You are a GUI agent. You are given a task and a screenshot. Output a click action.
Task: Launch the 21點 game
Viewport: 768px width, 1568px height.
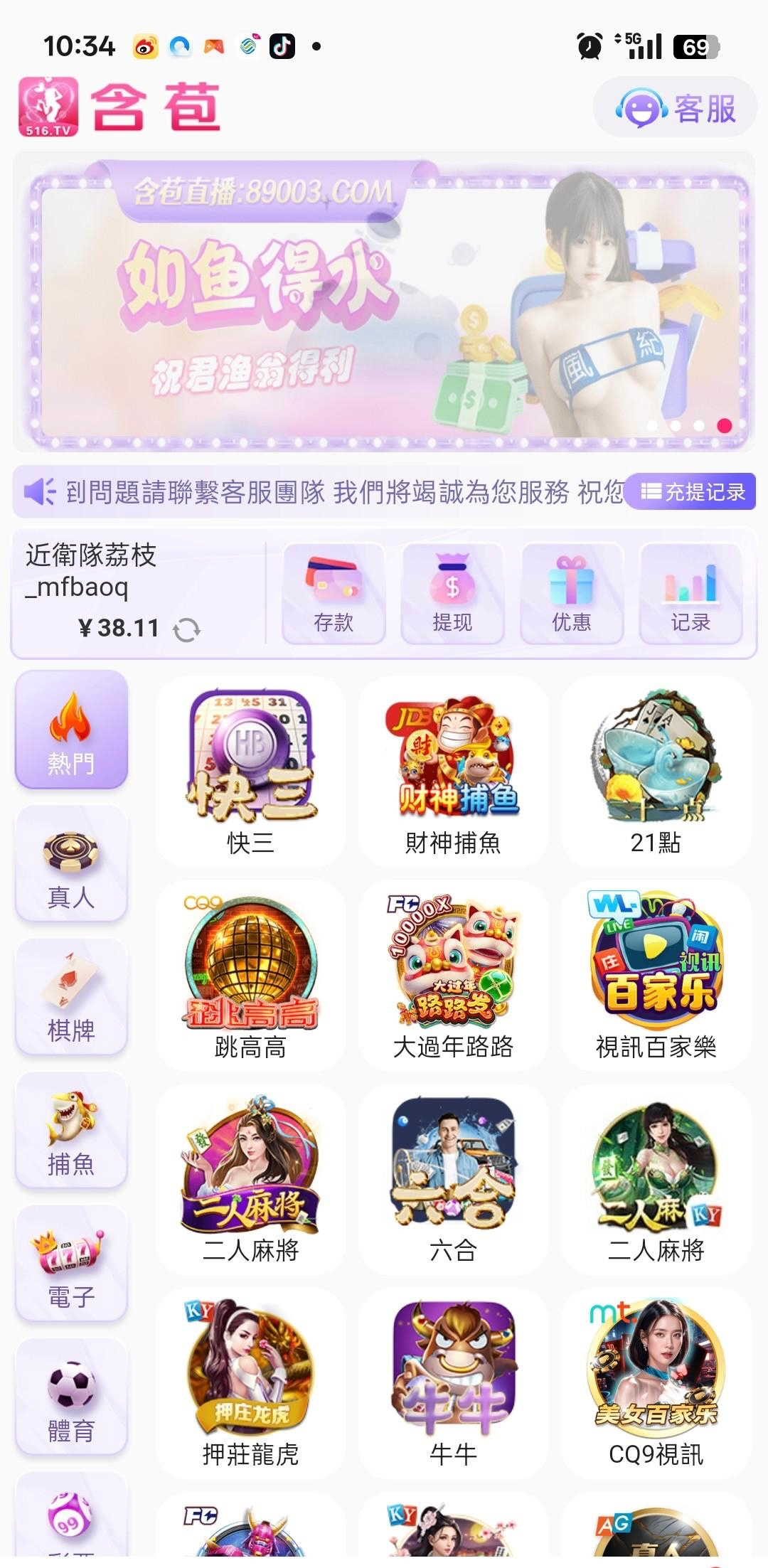point(656,772)
